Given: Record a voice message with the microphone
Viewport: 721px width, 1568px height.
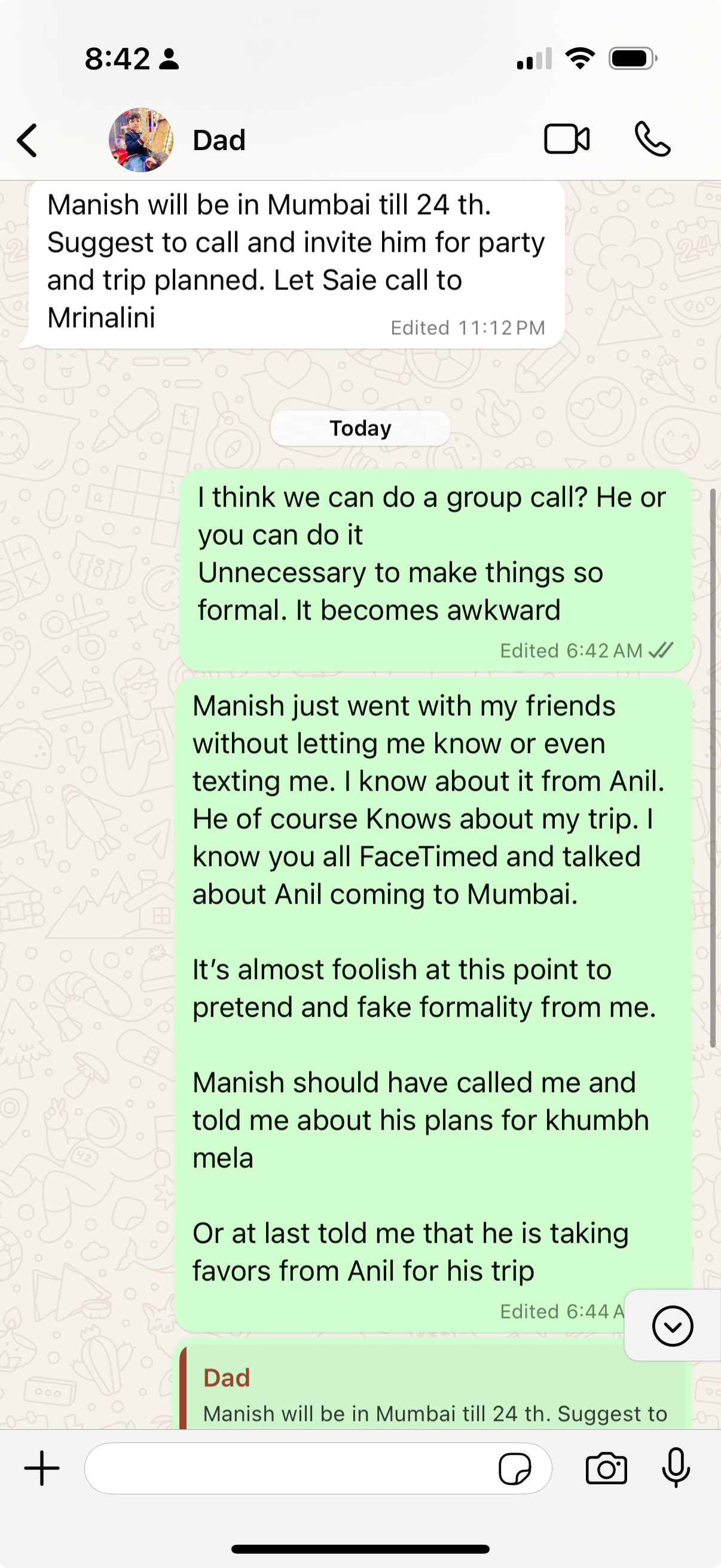Looking at the screenshot, I should click(676, 1468).
